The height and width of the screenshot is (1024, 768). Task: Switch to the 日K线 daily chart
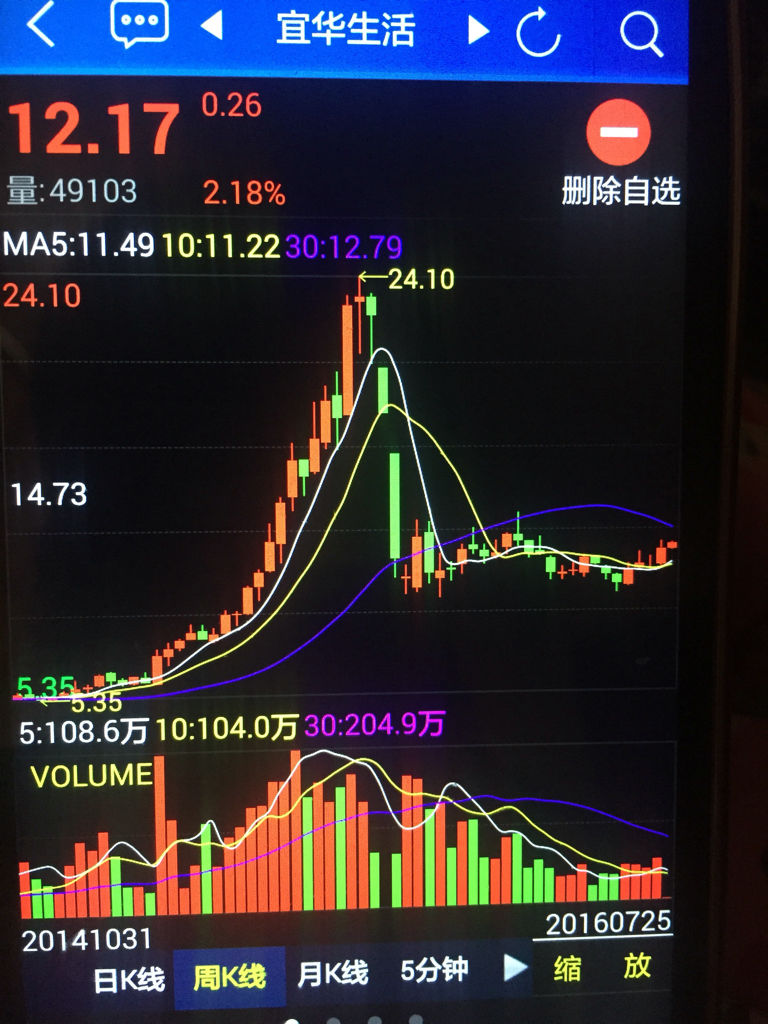[129, 977]
